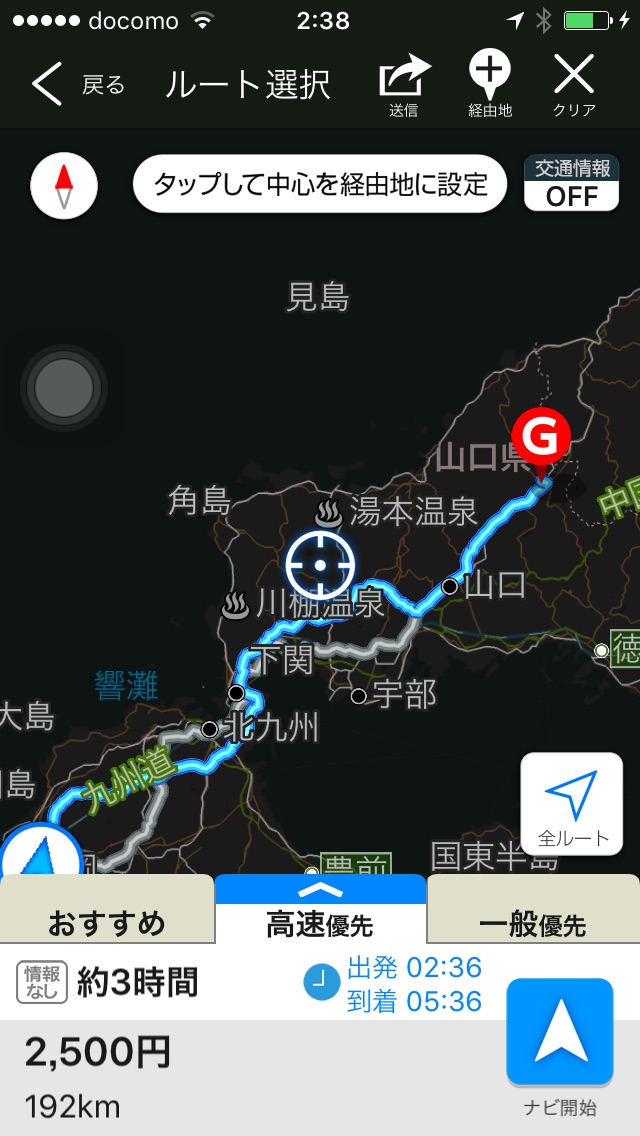Share the route via 送信
The height and width of the screenshot is (1136, 640).
point(404,85)
